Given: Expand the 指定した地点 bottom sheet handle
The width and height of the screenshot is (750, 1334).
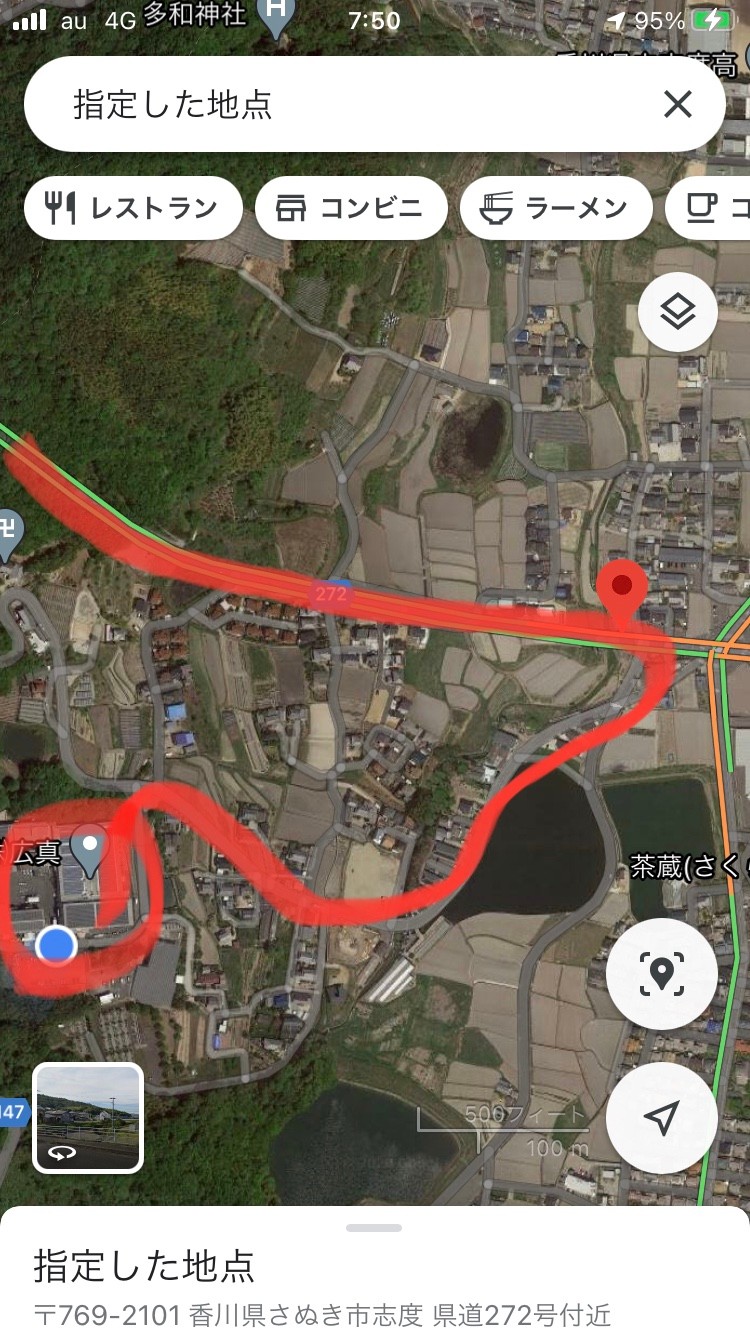Looking at the screenshot, I should coord(374,1227).
